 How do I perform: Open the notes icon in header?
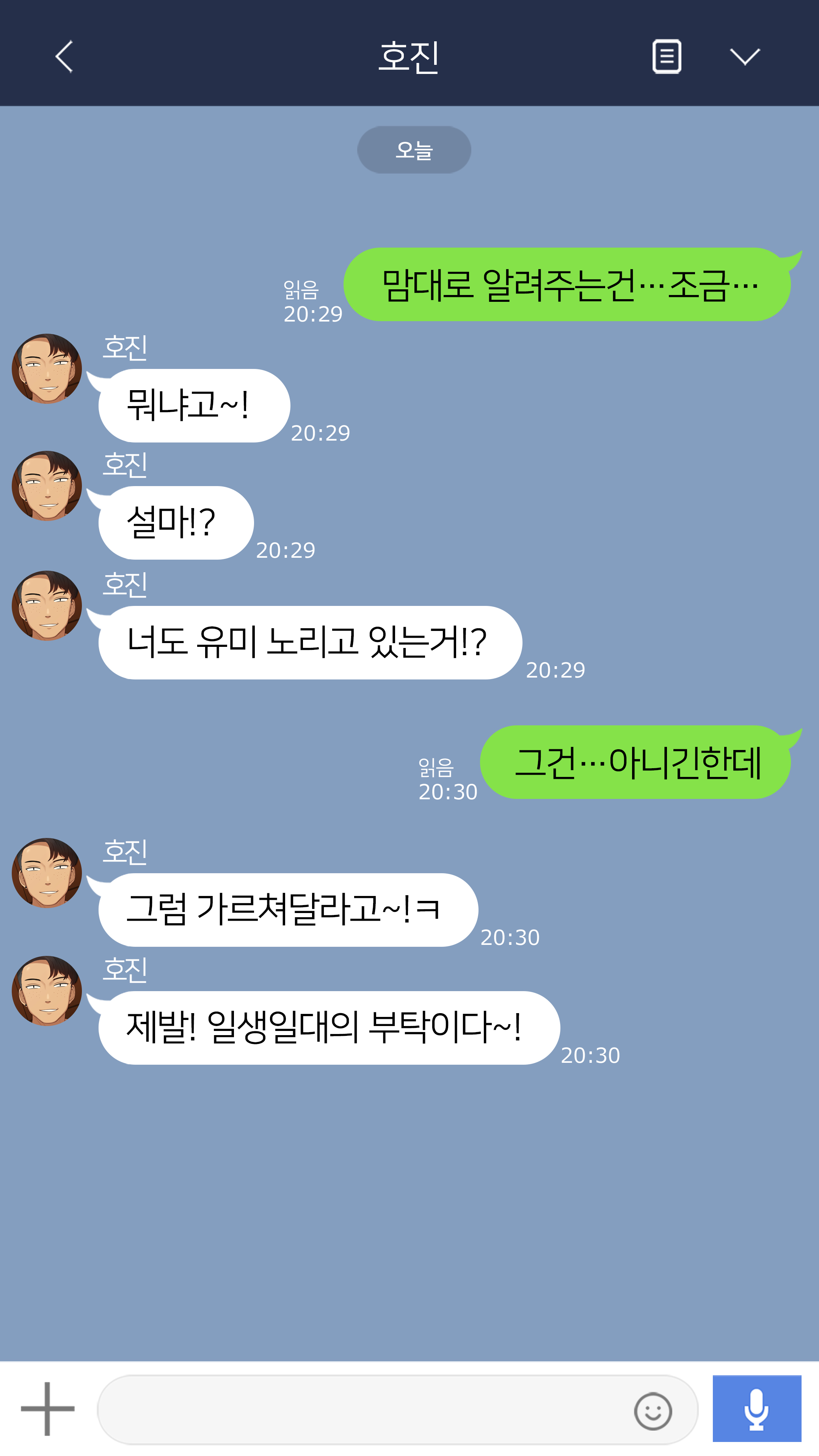667,56
